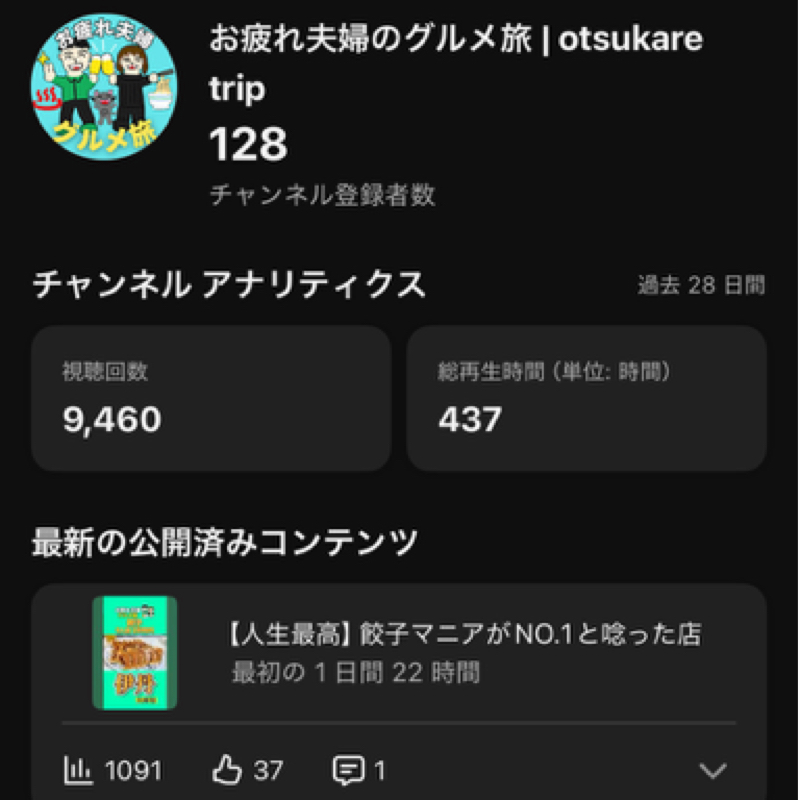Screen dimensions: 798x800
Task: Select the チャンネル アナリティクス heading
Action: (229, 283)
